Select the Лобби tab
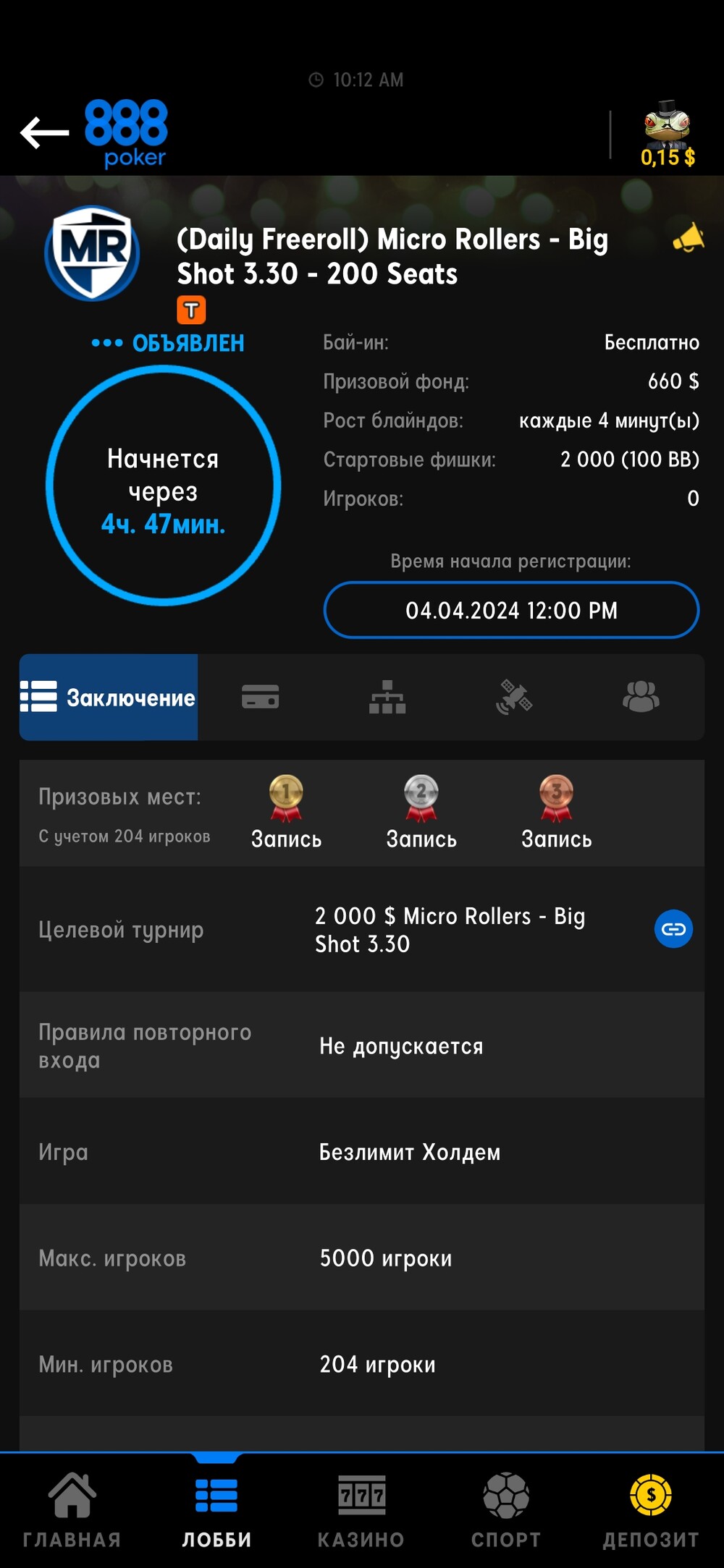724x1568 pixels. click(x=216, y=1510)
